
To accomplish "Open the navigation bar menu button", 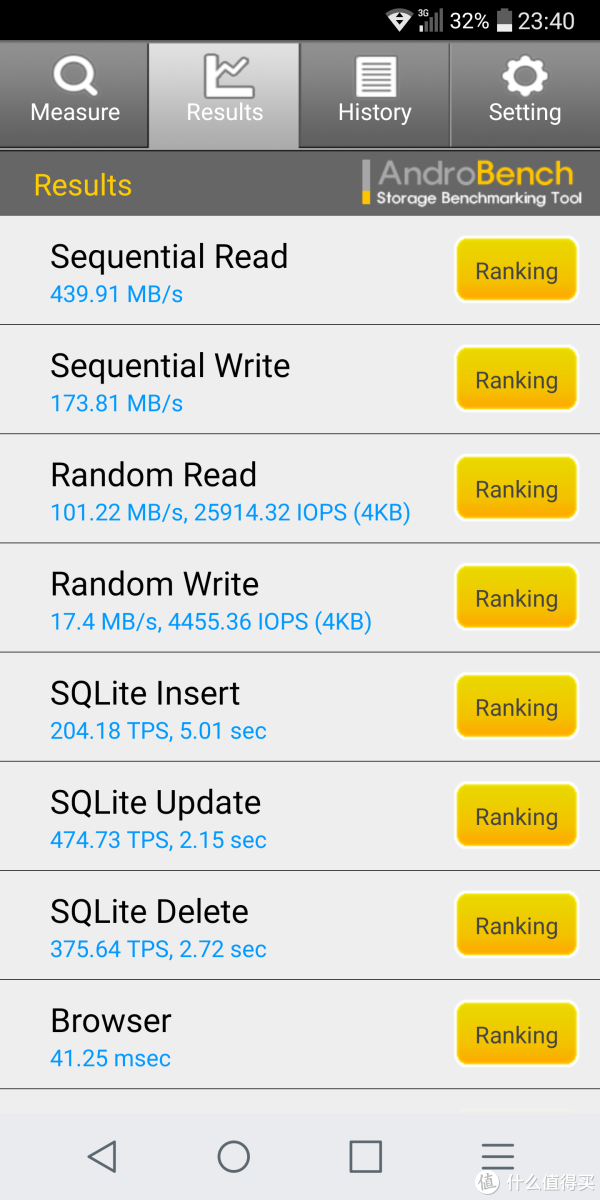I will coord(497,1156).
